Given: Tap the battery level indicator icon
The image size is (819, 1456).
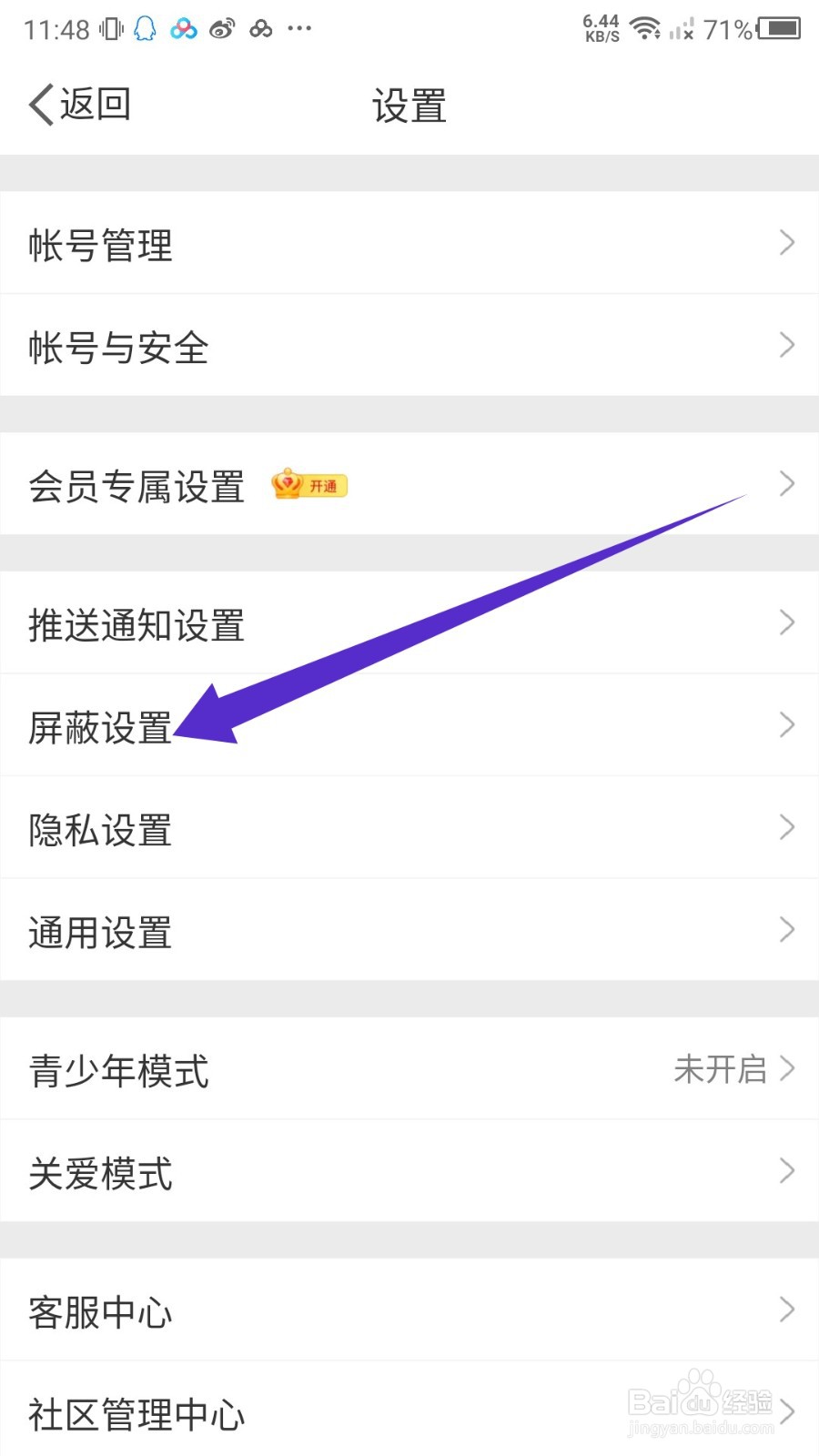Looking at the screenshot, I should [781, 27].
